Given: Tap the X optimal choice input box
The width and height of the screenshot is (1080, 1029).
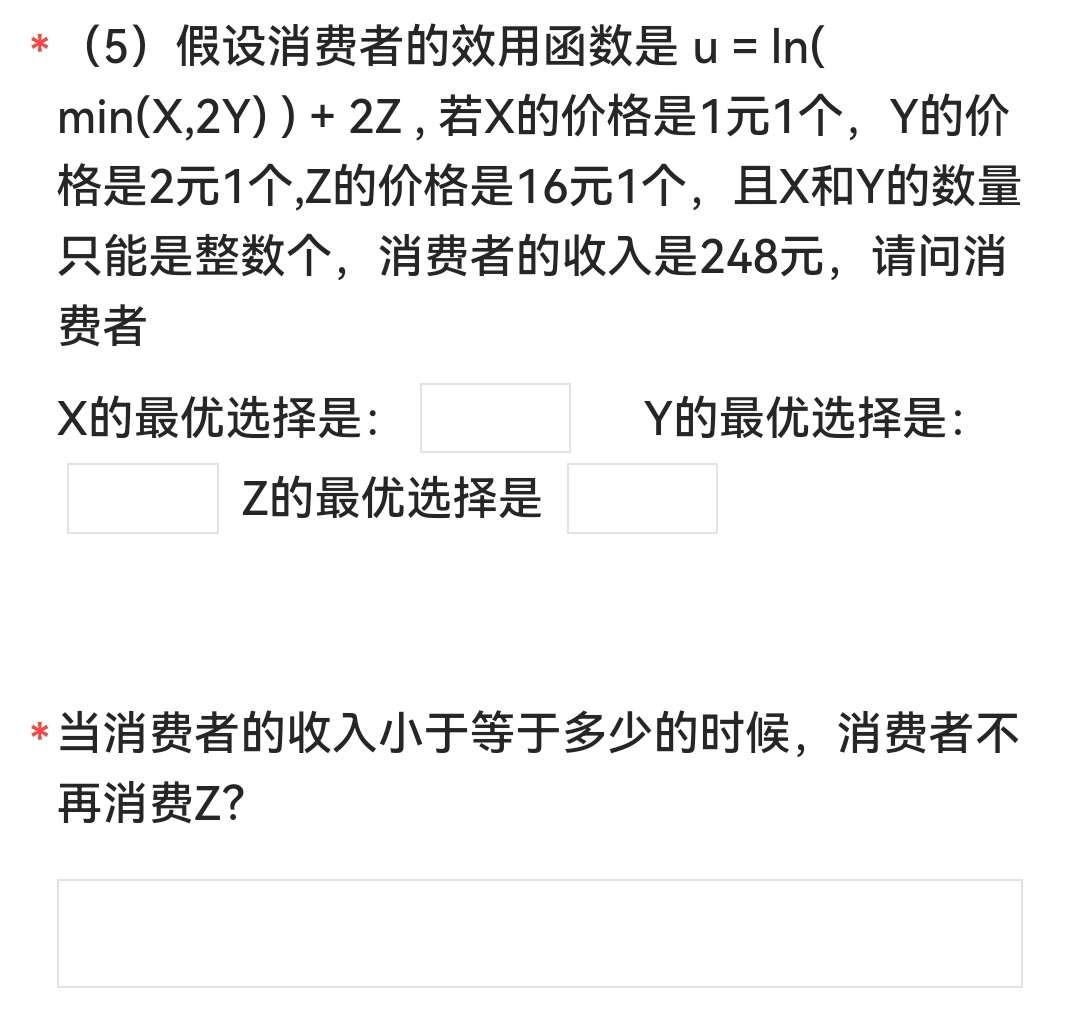Looking at the screenshot, I should coord(495,418).
